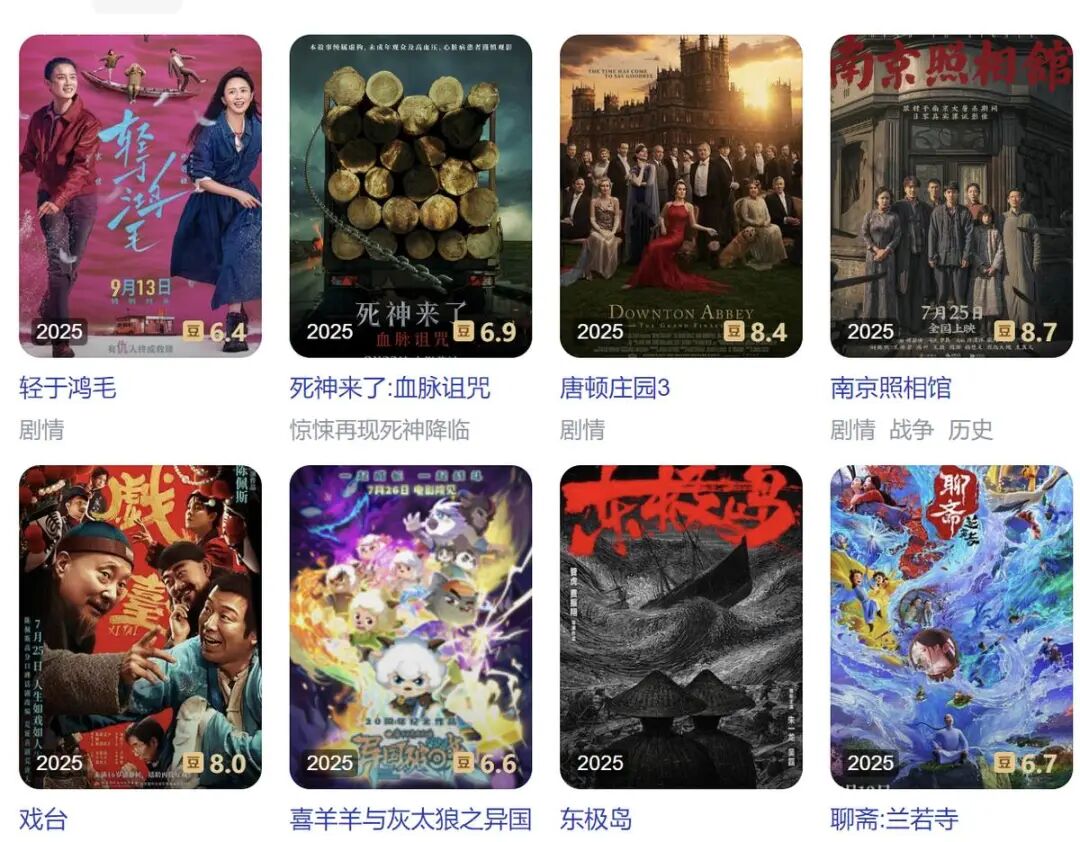Viewport: 1080px width, 842px height.
Task: Open the 戏台 movie poster
Action: pos(140,626)
